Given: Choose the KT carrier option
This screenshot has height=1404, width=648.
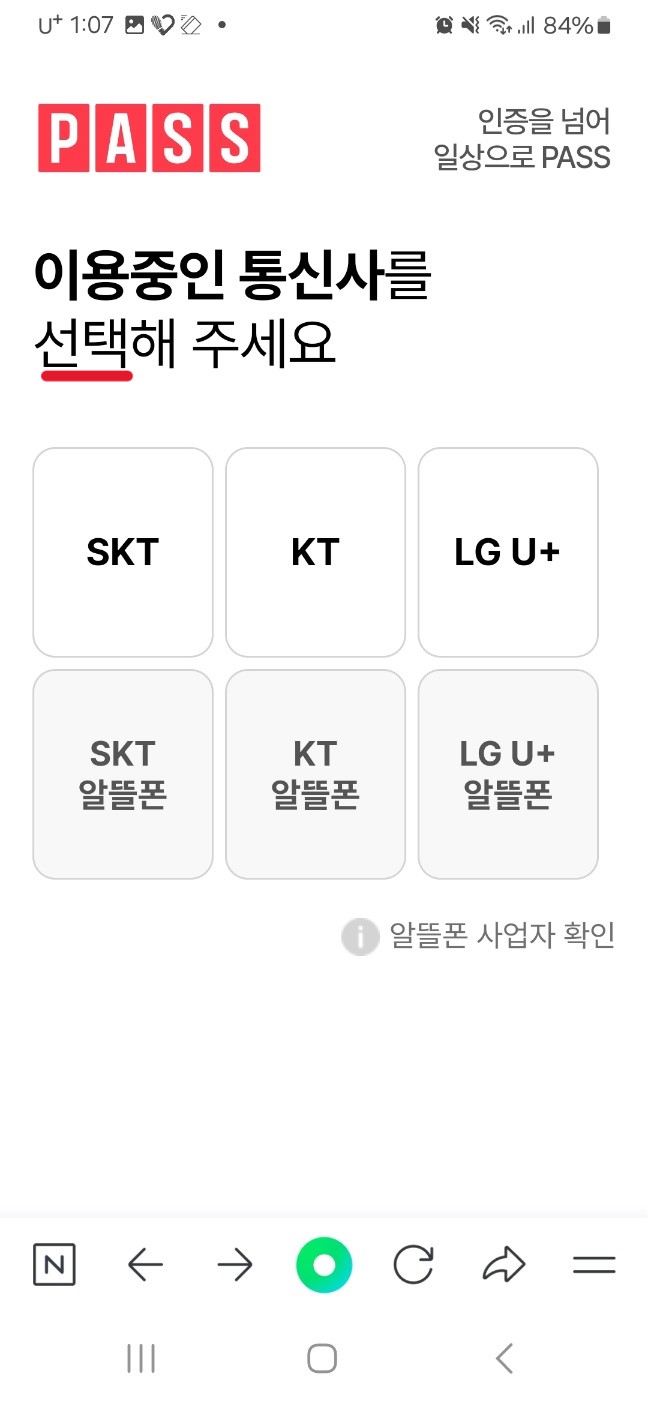Looking at the screenshot, I should coord(315,552).
